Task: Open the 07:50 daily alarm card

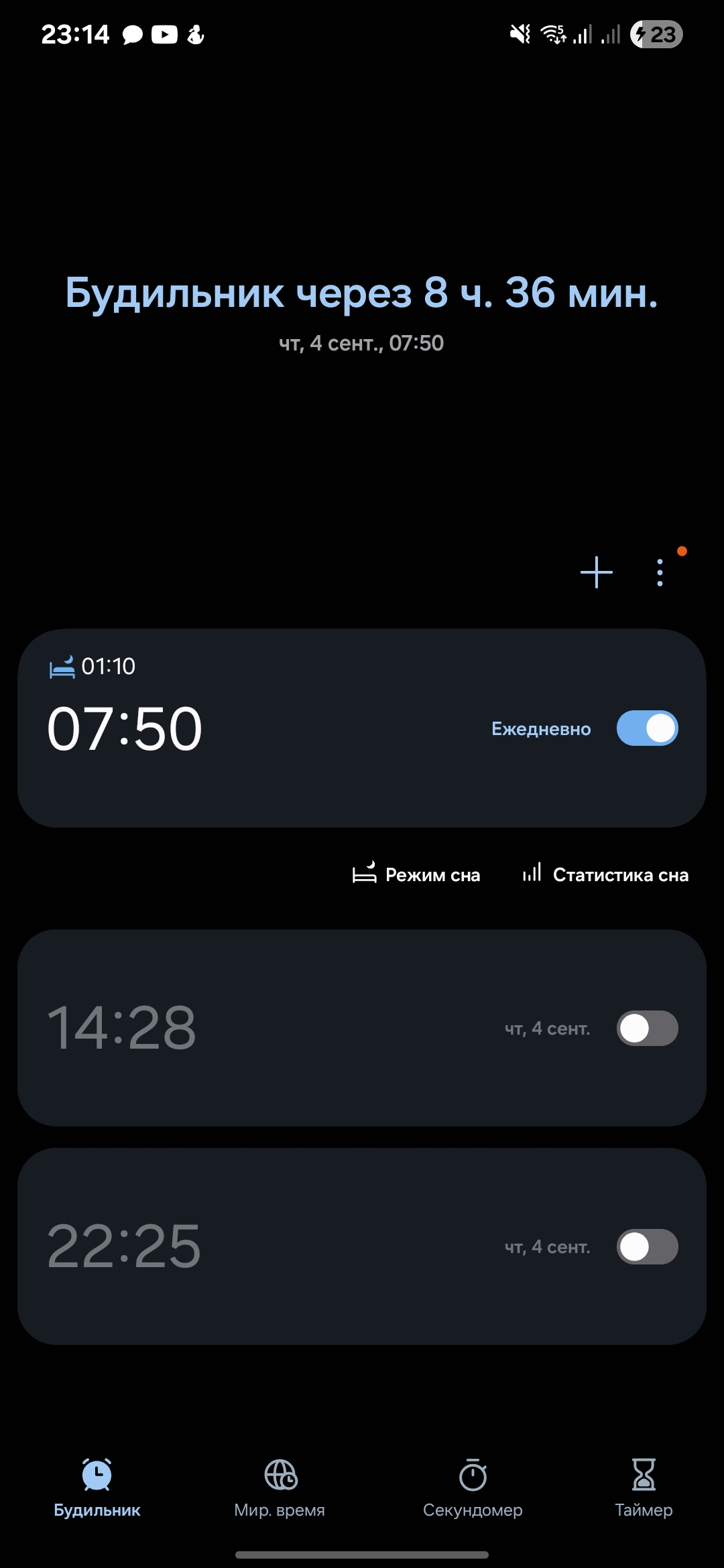Action: (x=268, y=728)
